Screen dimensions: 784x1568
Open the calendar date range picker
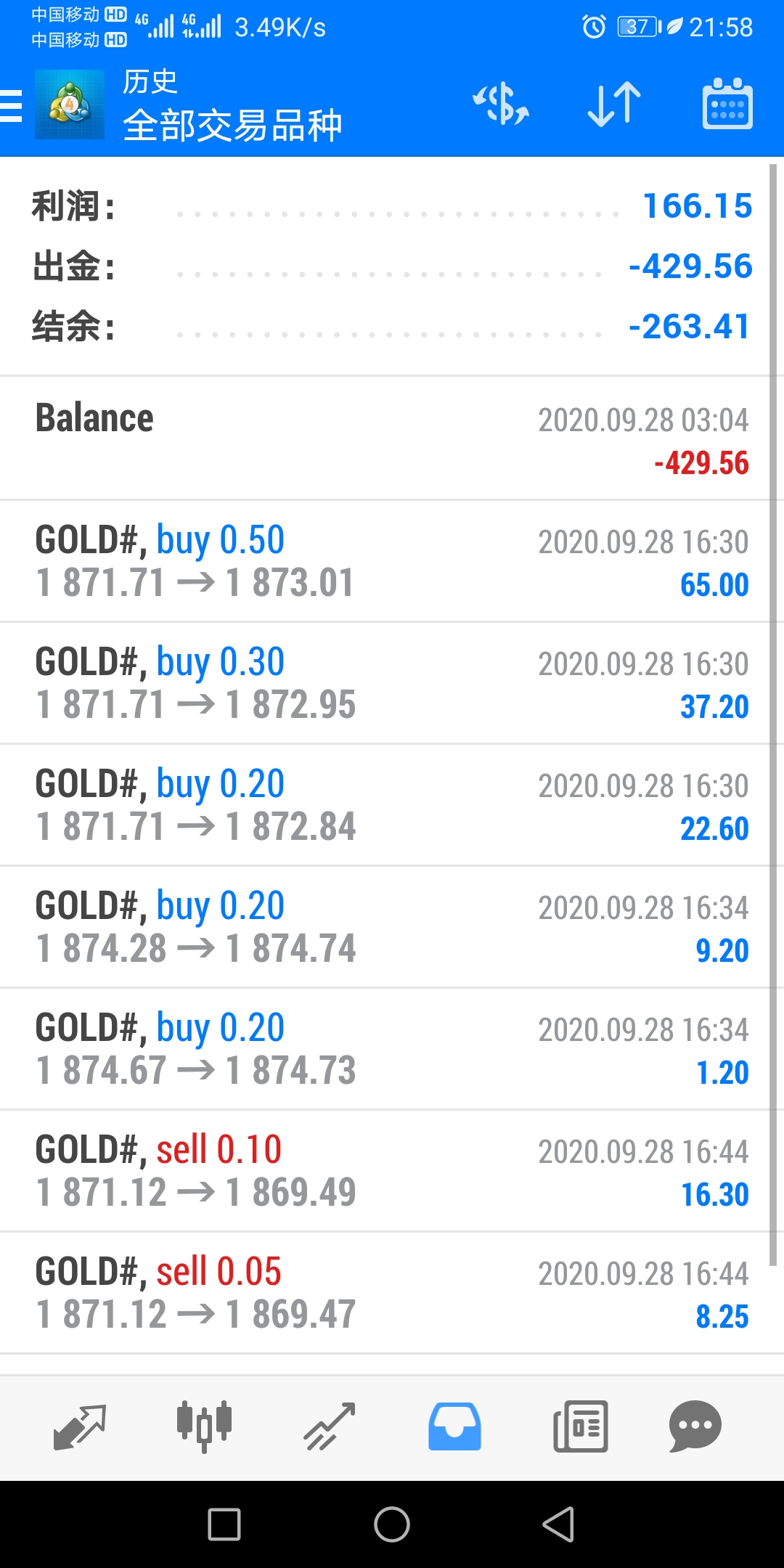pyautogui.click(x=727, y=104)
